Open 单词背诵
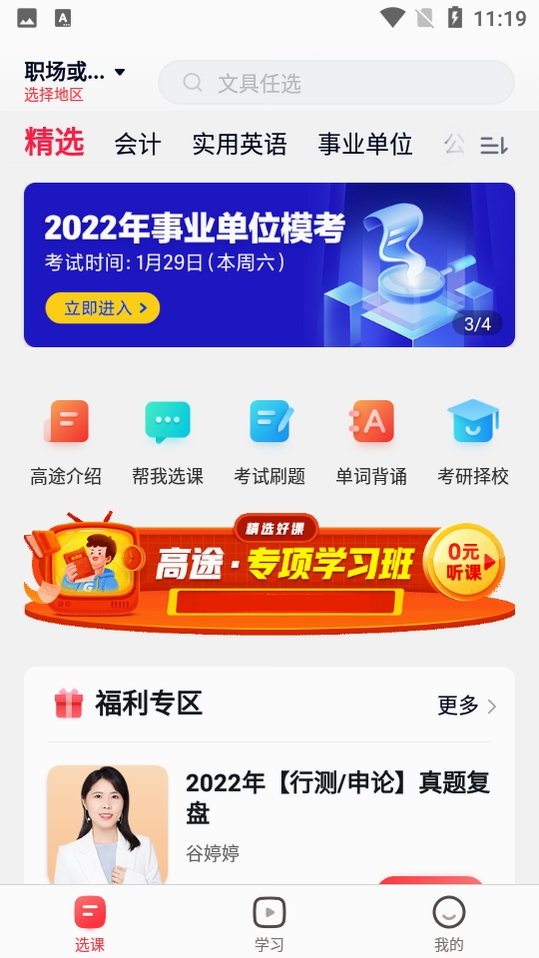 click(x=372, y=442)
